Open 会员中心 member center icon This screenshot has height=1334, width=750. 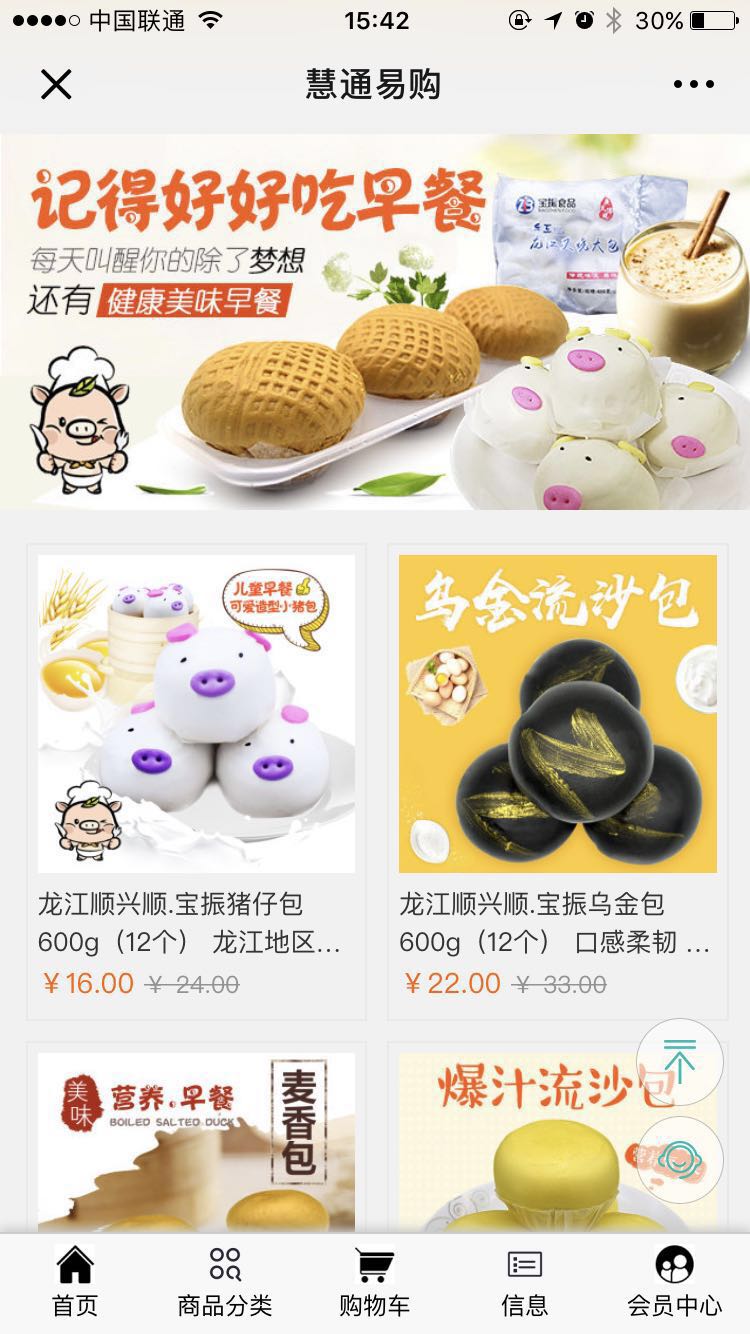tap(673, 1264)
